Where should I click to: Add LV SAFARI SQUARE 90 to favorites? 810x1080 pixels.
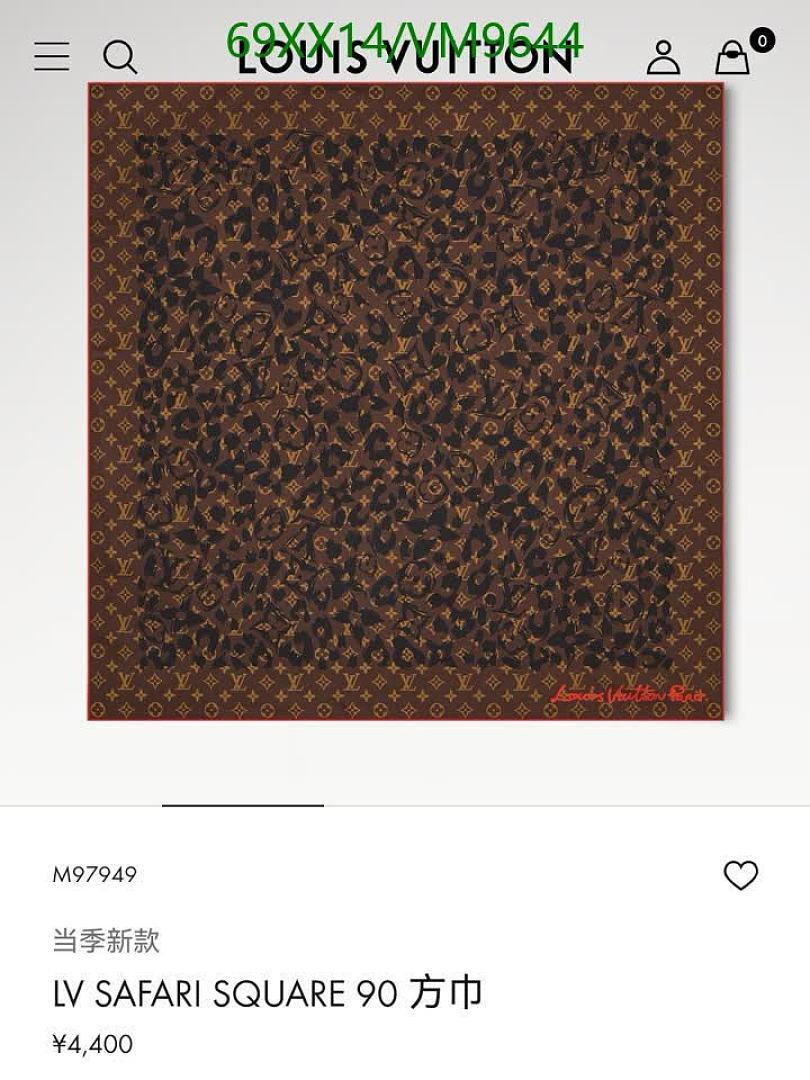click(x=742, y=874)
